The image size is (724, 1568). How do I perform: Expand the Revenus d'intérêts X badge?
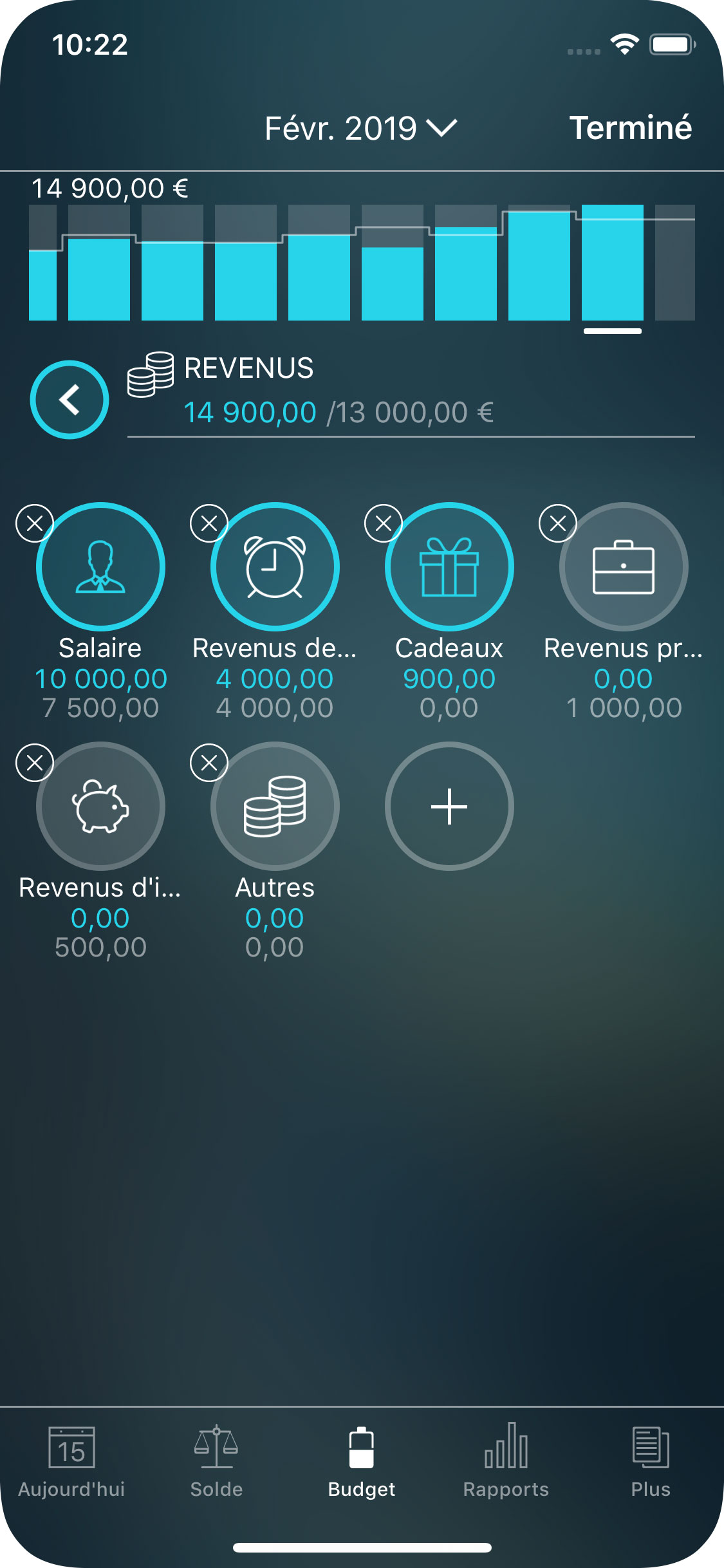point(35,763)
